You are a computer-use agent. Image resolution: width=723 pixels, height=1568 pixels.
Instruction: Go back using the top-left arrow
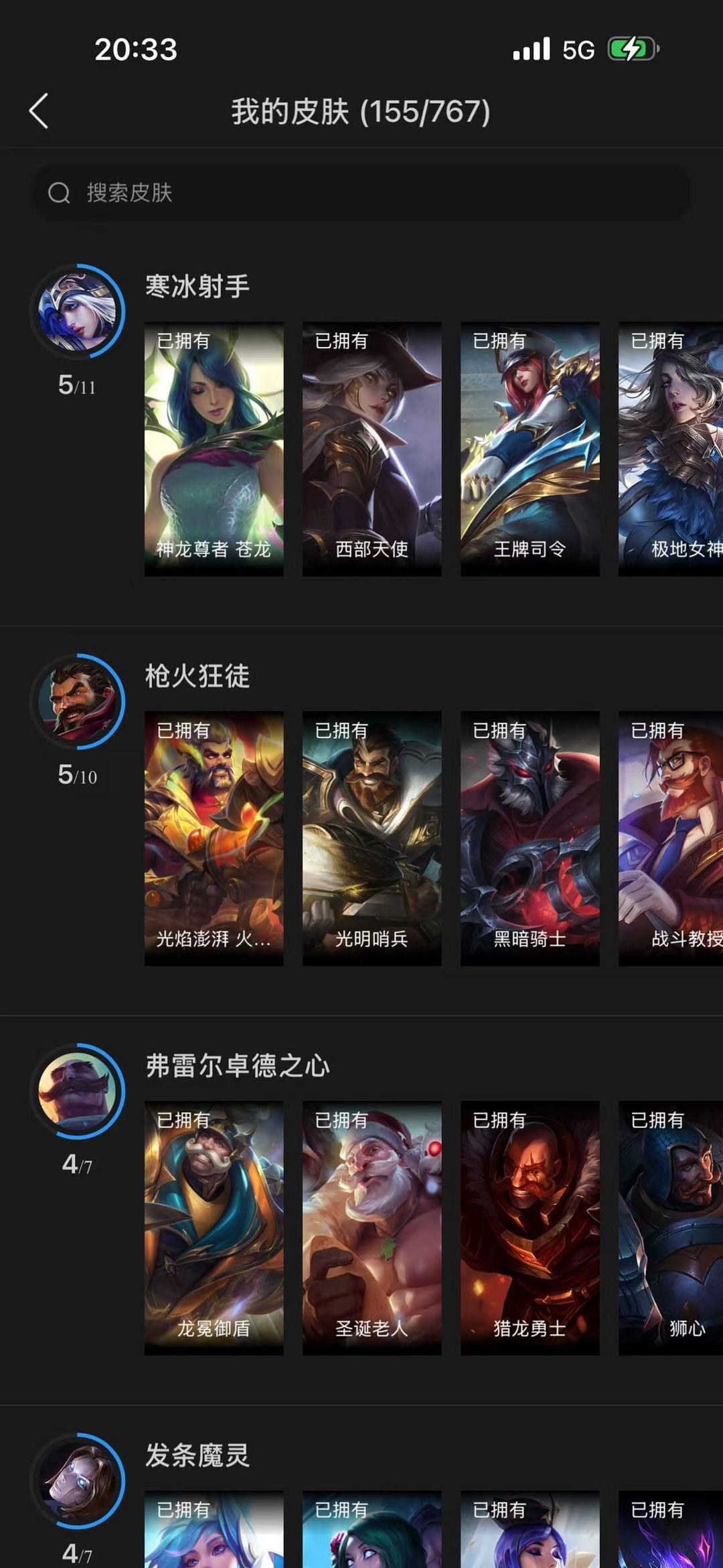(x=39, y=111)
